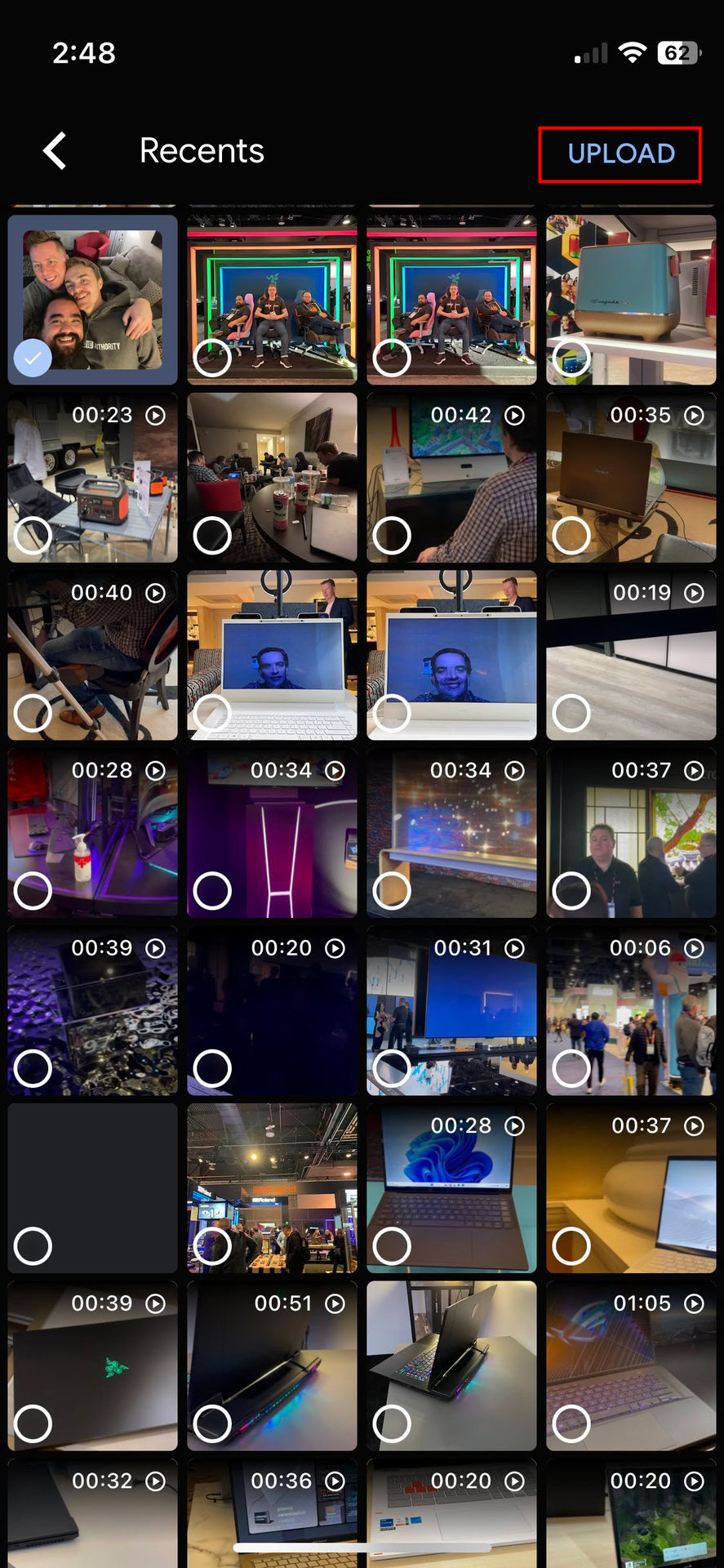Select the 00:31 video
The image size is (724, 1568).
392,1068
